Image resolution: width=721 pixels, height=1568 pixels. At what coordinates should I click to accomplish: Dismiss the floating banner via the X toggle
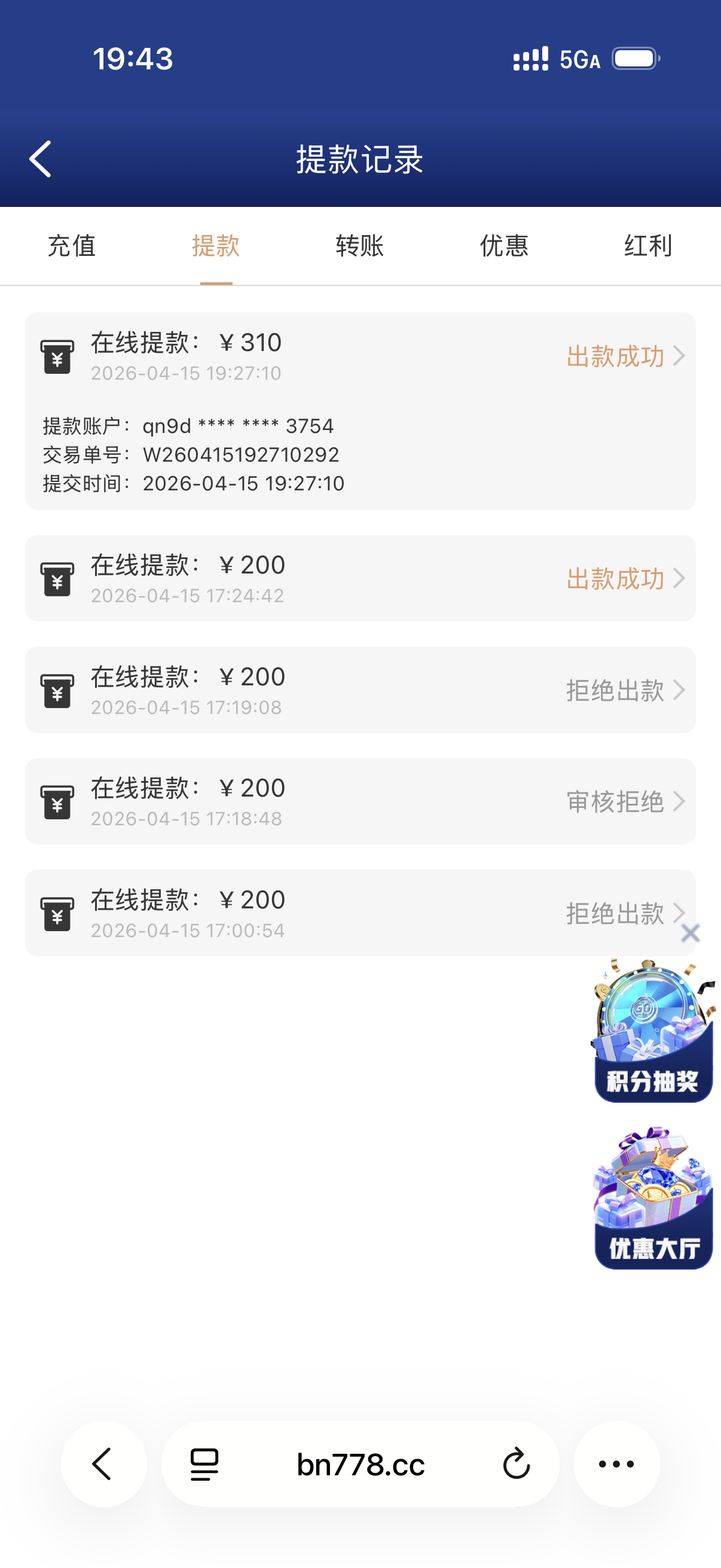coord(691,932)
